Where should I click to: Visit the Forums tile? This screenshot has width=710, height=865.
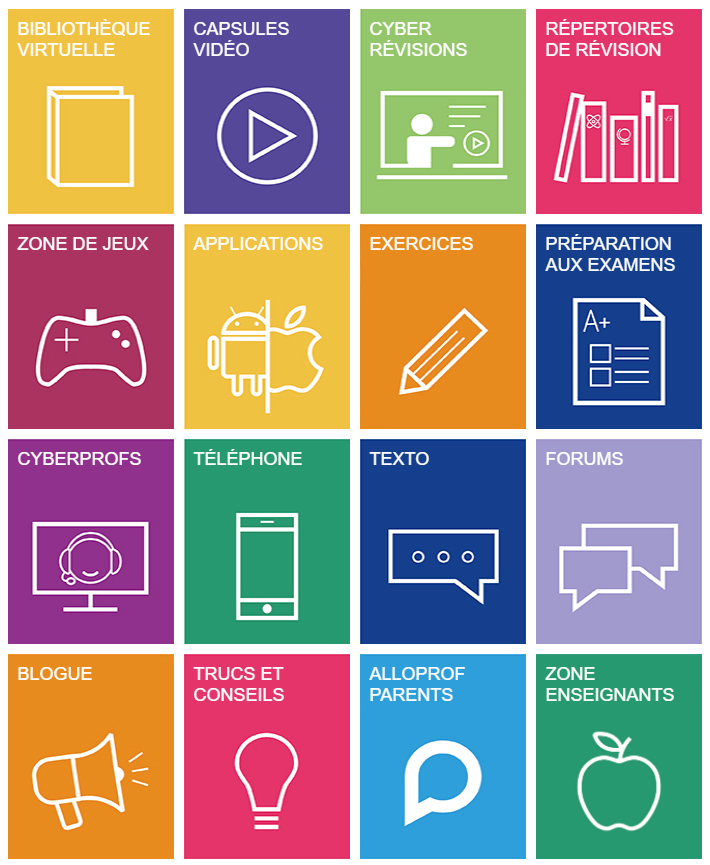618,542
